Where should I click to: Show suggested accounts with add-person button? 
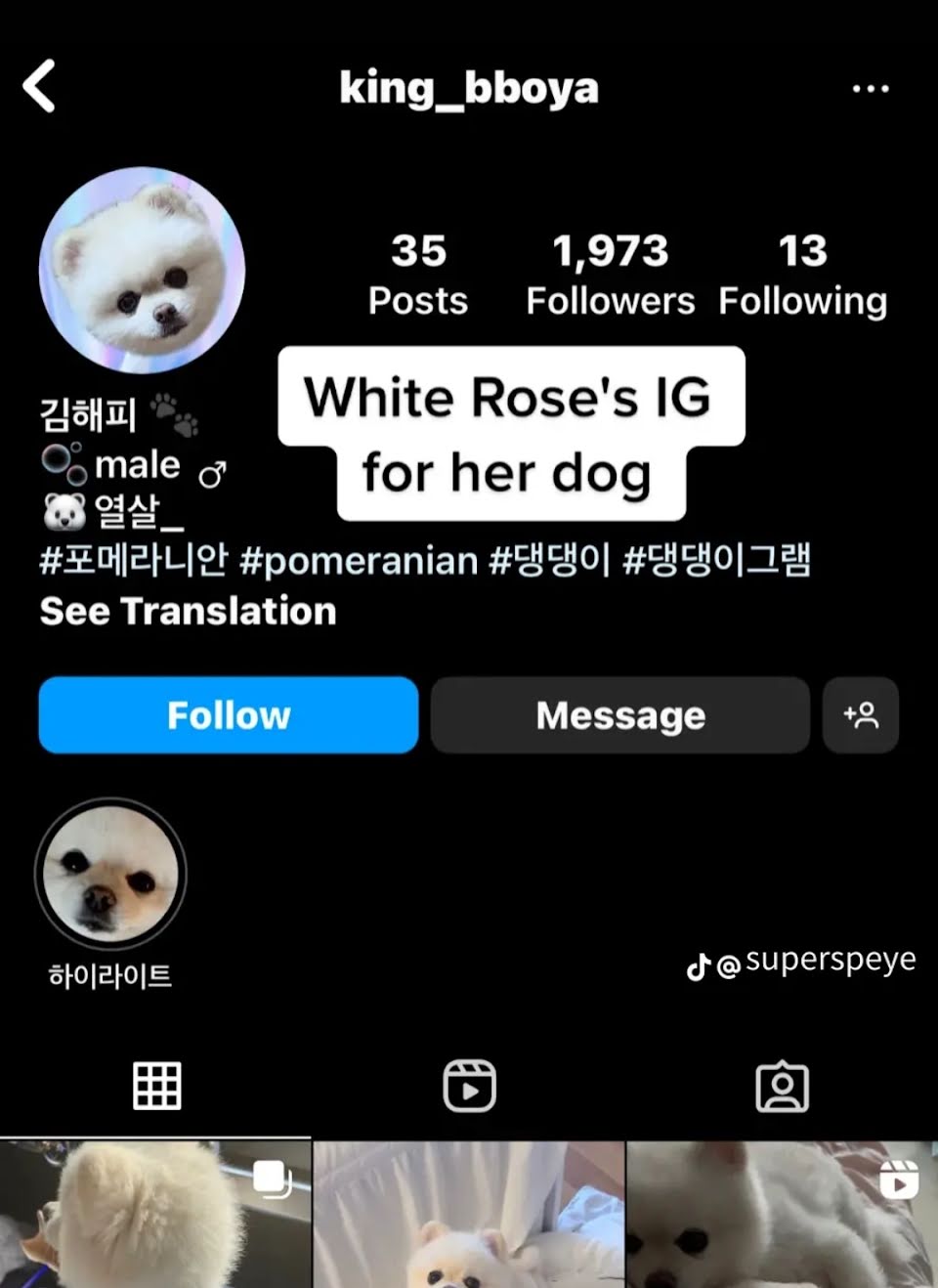coord(861,715)
